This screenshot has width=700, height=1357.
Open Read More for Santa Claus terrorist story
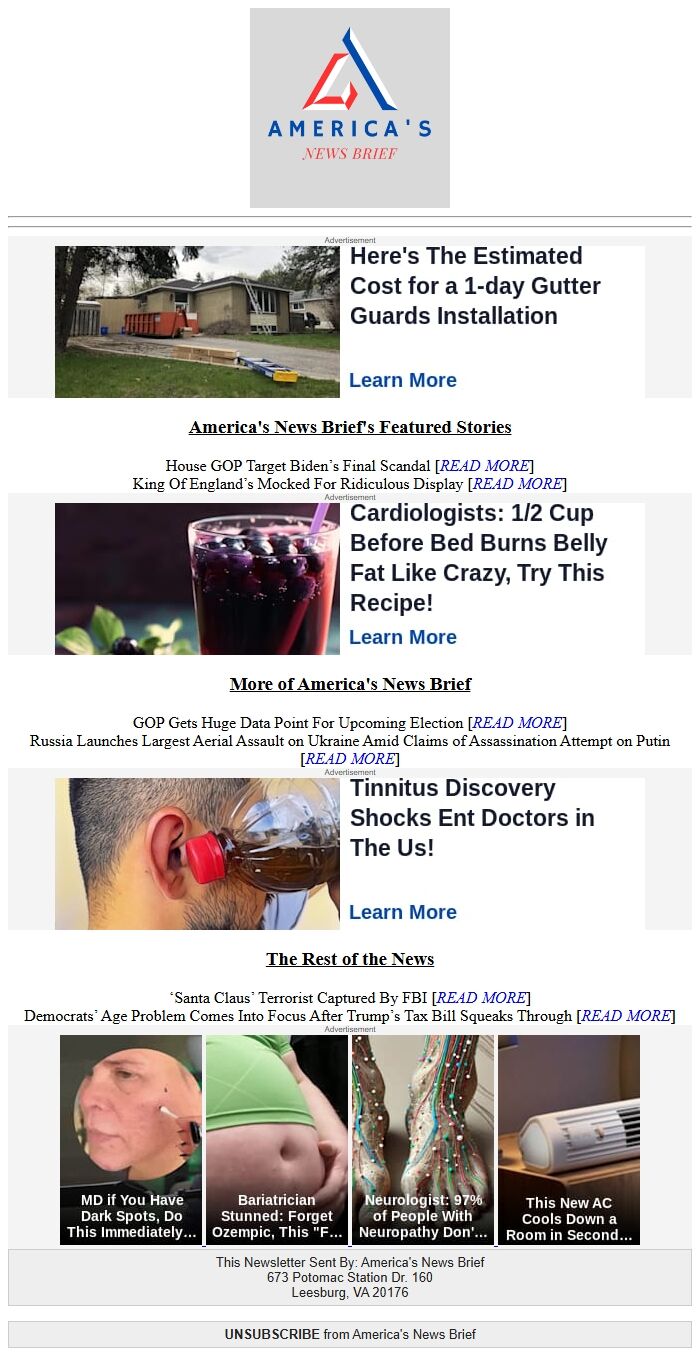point(482,998)
